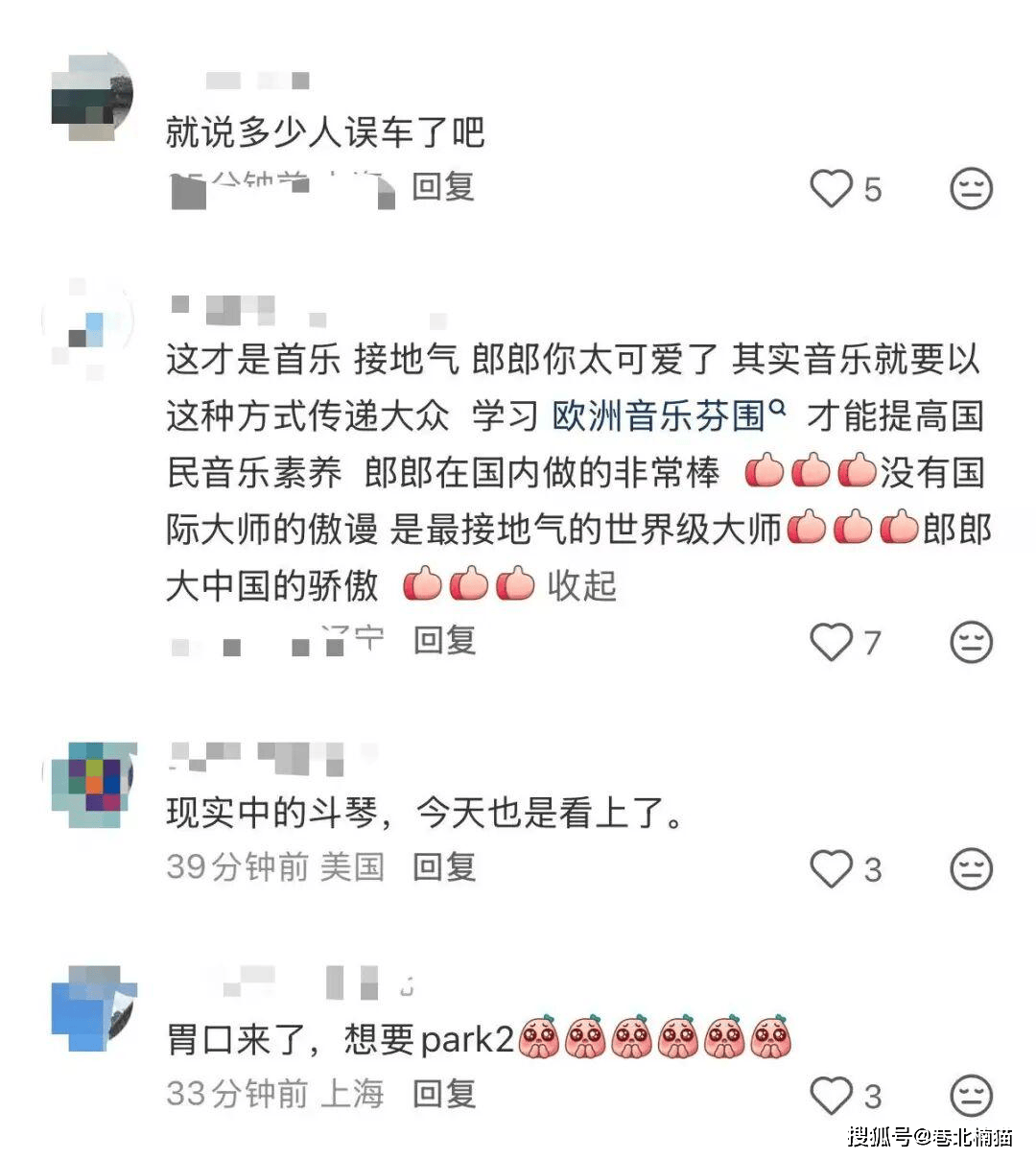Like the comment '现实中的斗琴，今天也是看上了'
This screenshot has height=1159, width=1036.
point(831,869)
